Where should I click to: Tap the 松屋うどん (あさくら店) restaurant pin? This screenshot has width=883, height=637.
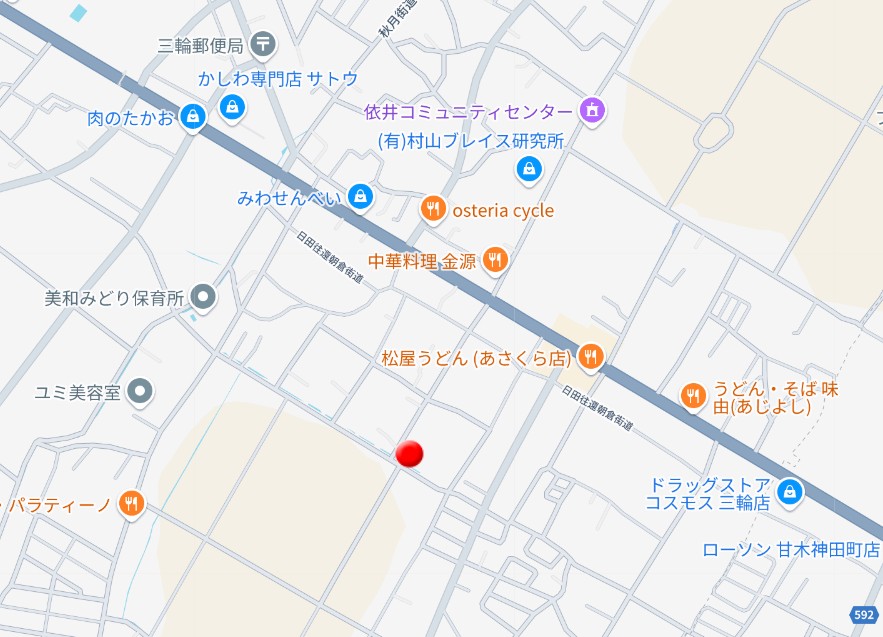point(591,356)
